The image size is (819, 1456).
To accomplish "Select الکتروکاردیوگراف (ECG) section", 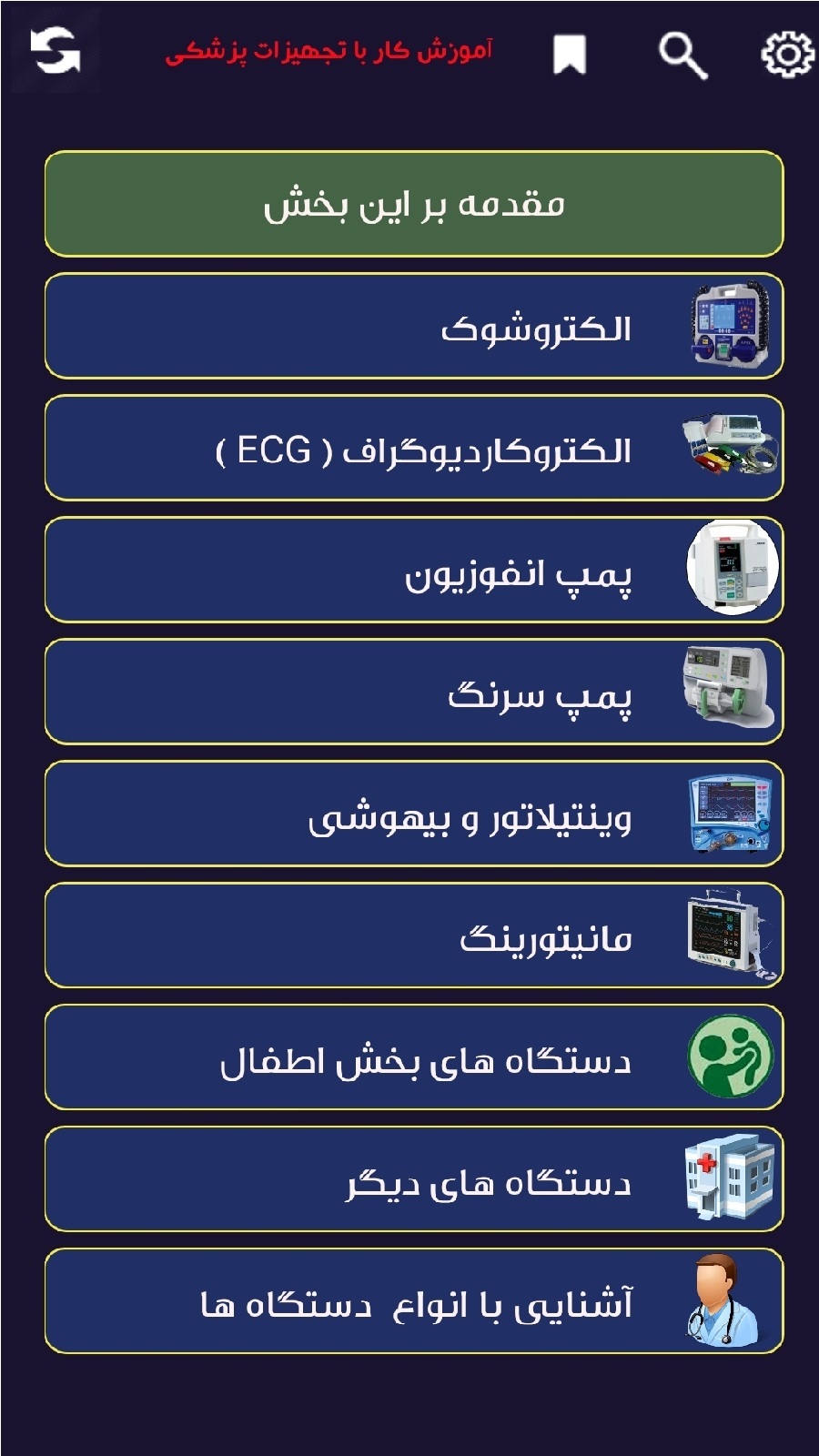I will pos(414,448).
